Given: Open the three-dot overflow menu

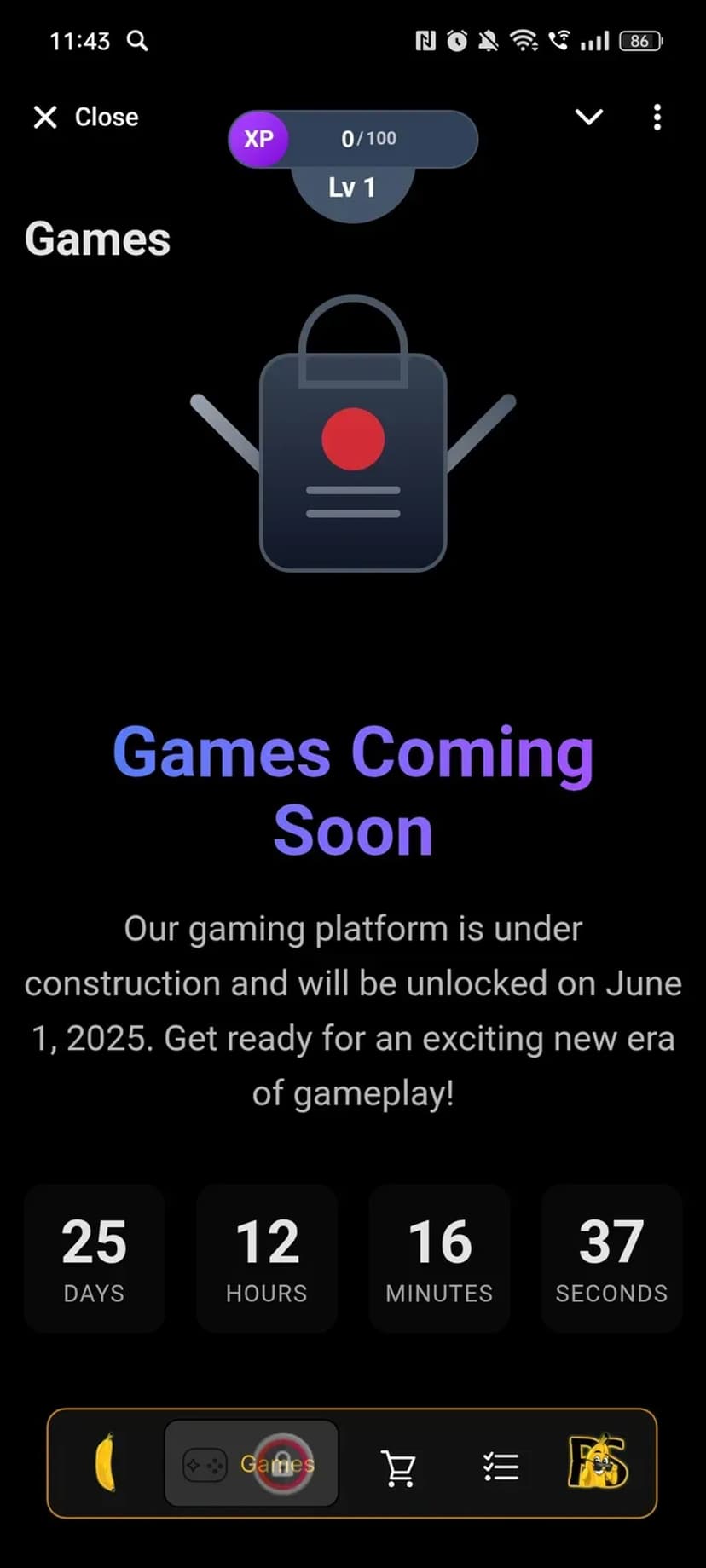Looking at the screenshot, I should coord(657,118).
